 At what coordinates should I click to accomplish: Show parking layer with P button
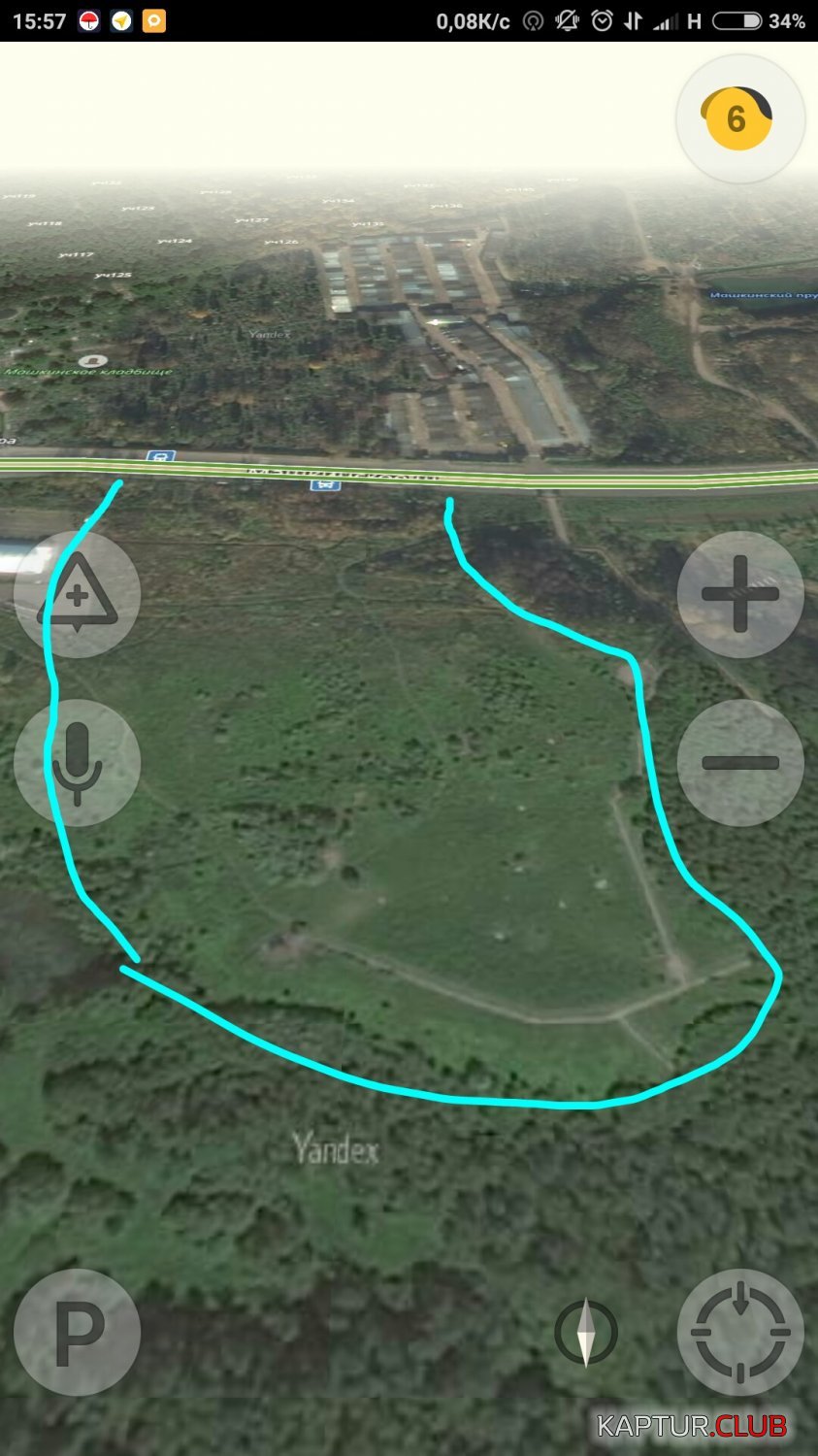point(78,1332)
